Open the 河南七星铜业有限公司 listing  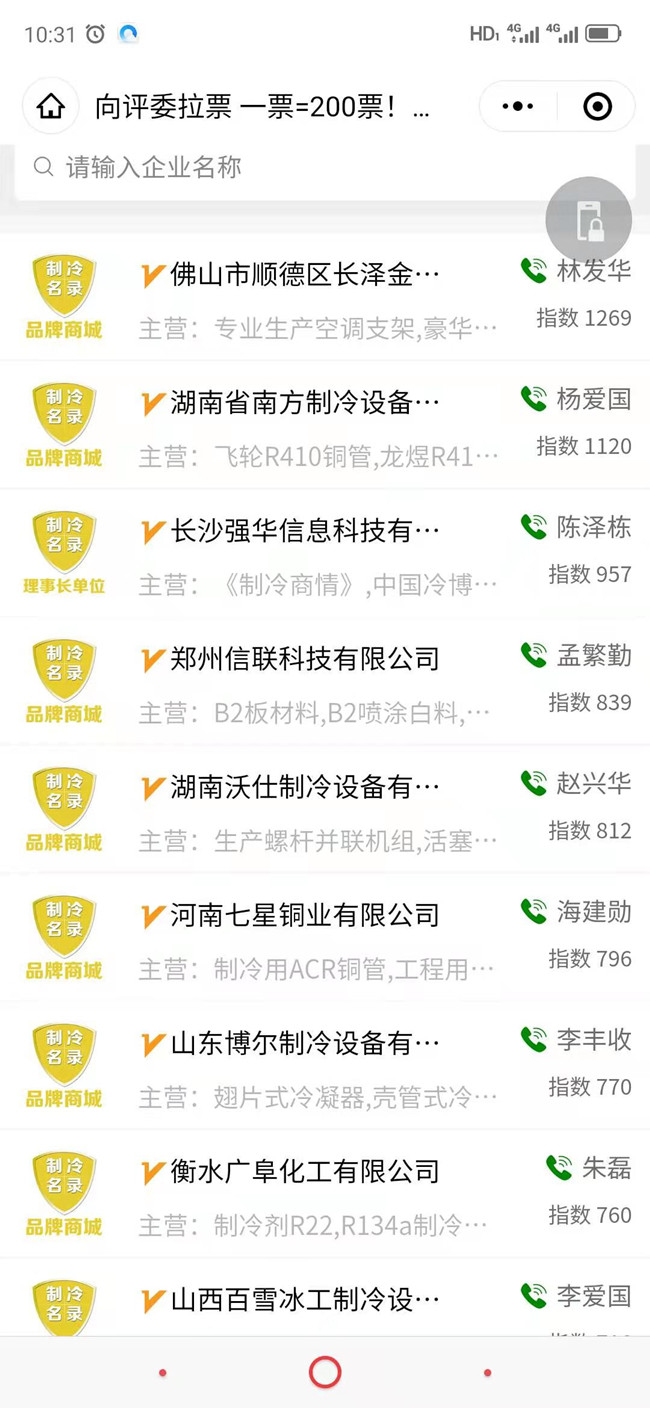(305, 915)
